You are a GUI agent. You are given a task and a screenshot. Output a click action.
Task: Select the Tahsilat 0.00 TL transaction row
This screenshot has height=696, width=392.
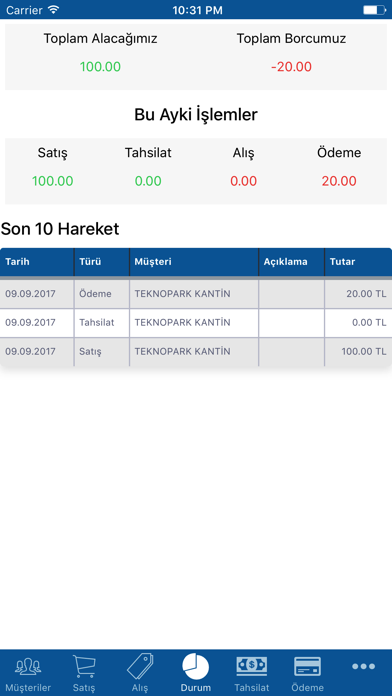(x=196, y=323)
